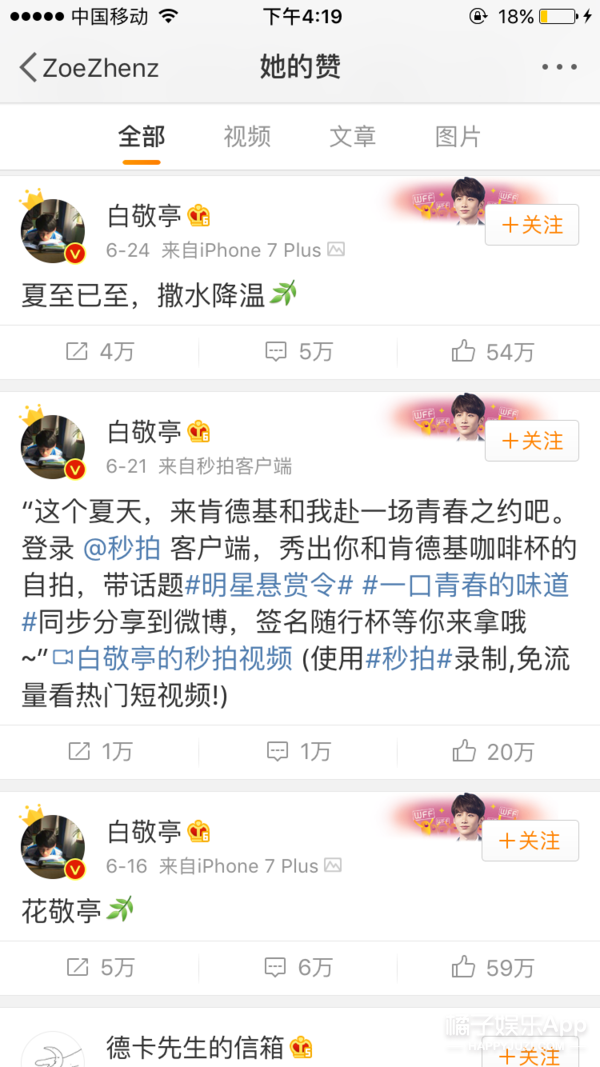The width and height of the screenshot is (600, 1067).
Task: Comment on the 花敬亭 post
Action: pyautogui.click(x=299, y=967)
